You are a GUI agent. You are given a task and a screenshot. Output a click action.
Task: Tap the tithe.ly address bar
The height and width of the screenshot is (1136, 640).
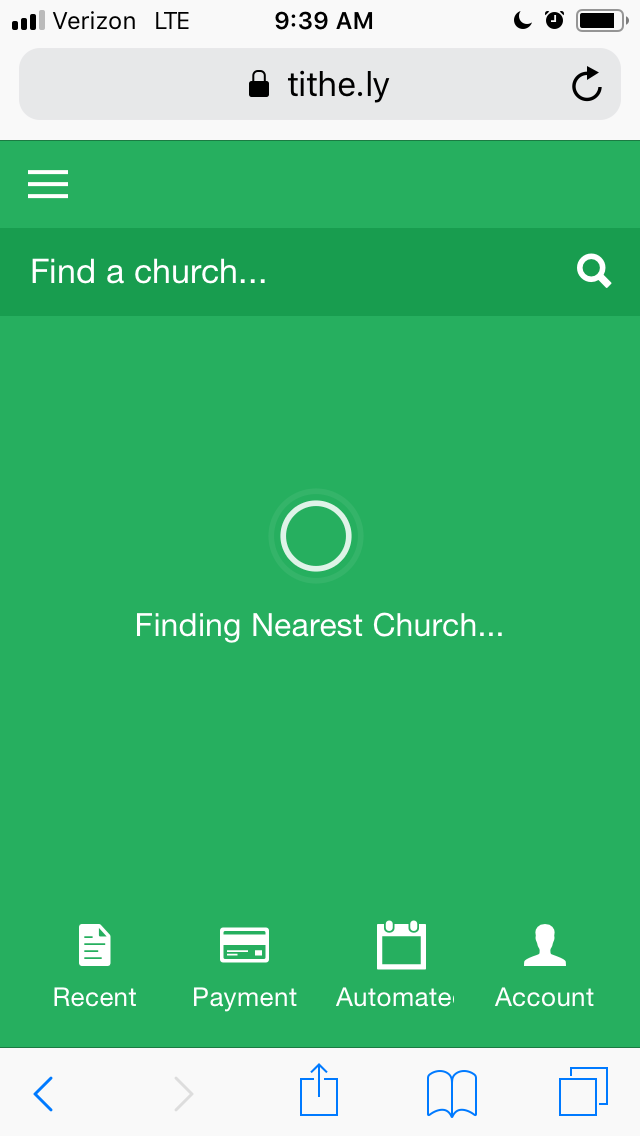coord(318,85)
